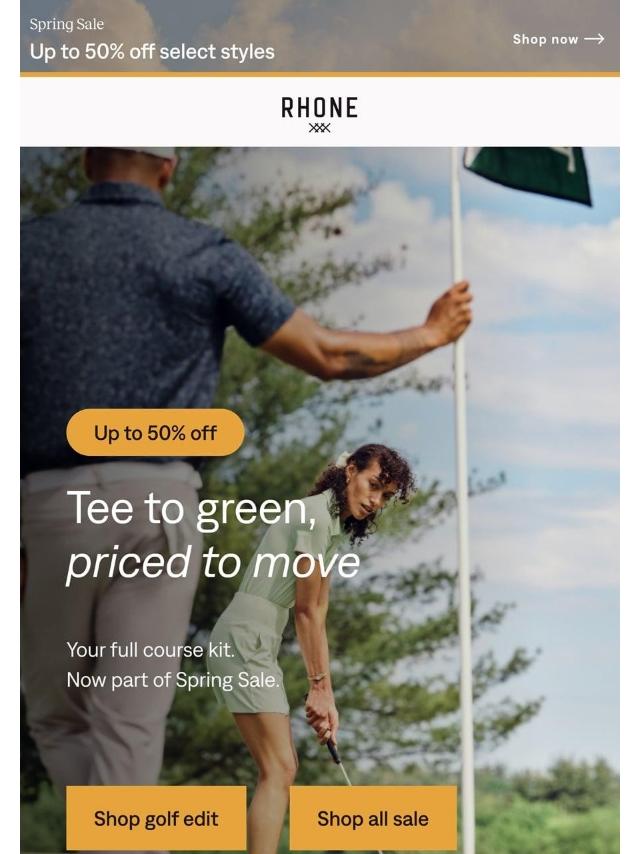Select the Shop all sale button
The image size is (640, 854).
pyautogui.click(x=372, y=818)
